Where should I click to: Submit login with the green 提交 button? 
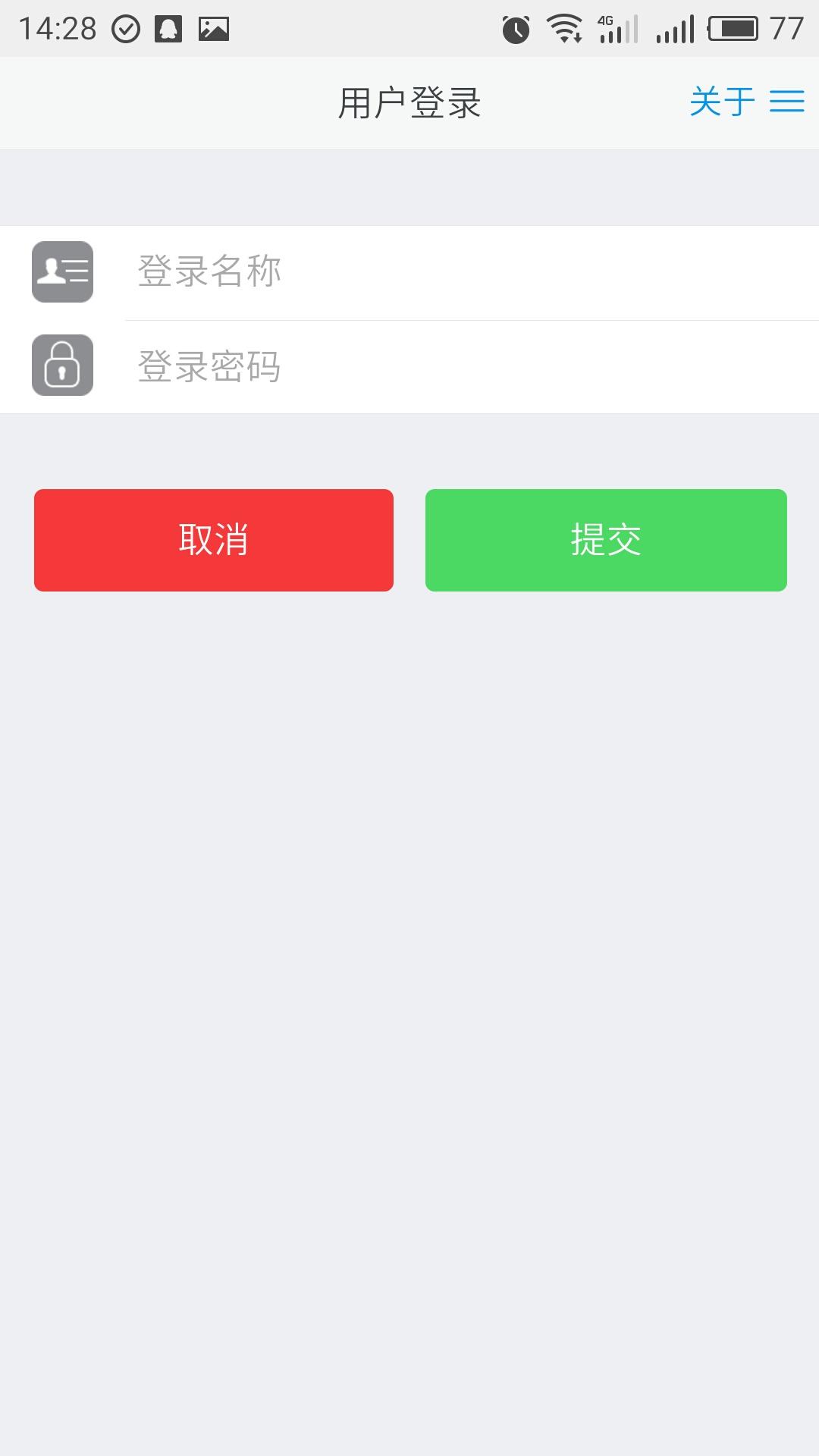pos(606,540)
